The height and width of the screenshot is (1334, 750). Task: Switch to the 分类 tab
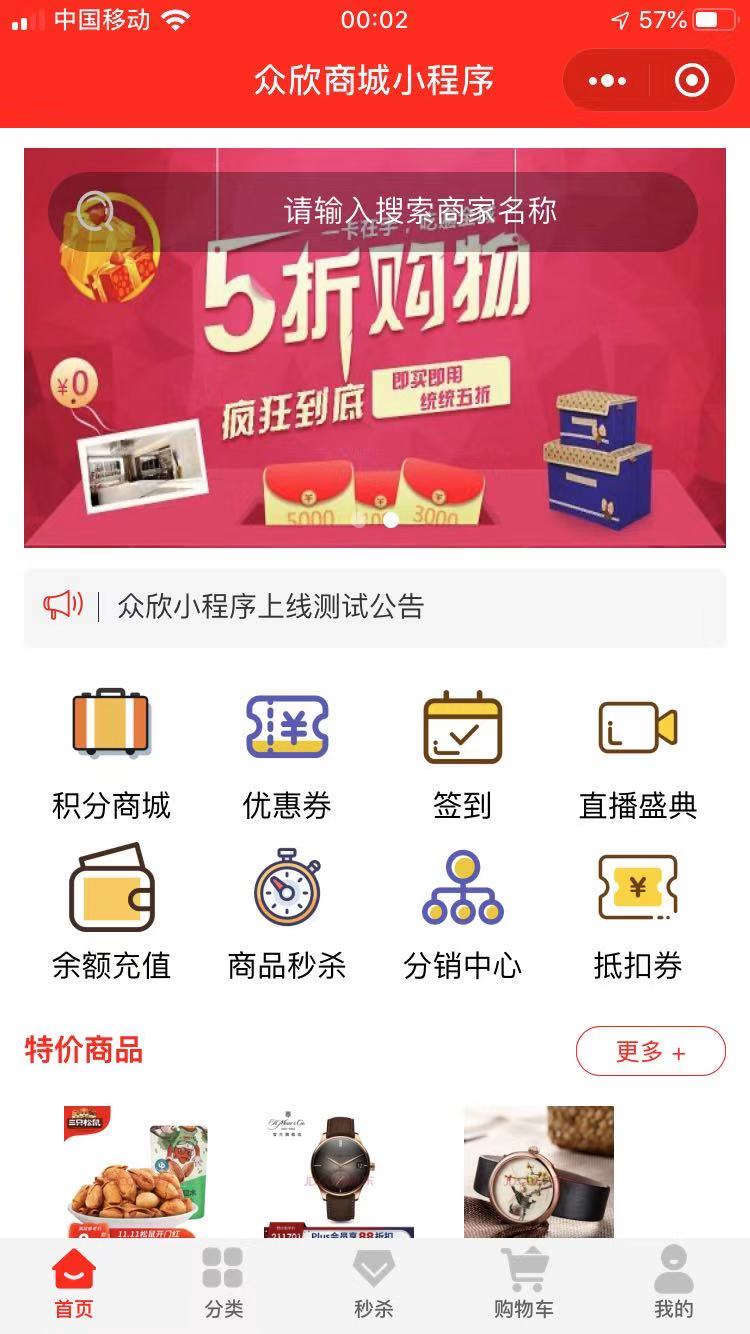coord(223,1284)
